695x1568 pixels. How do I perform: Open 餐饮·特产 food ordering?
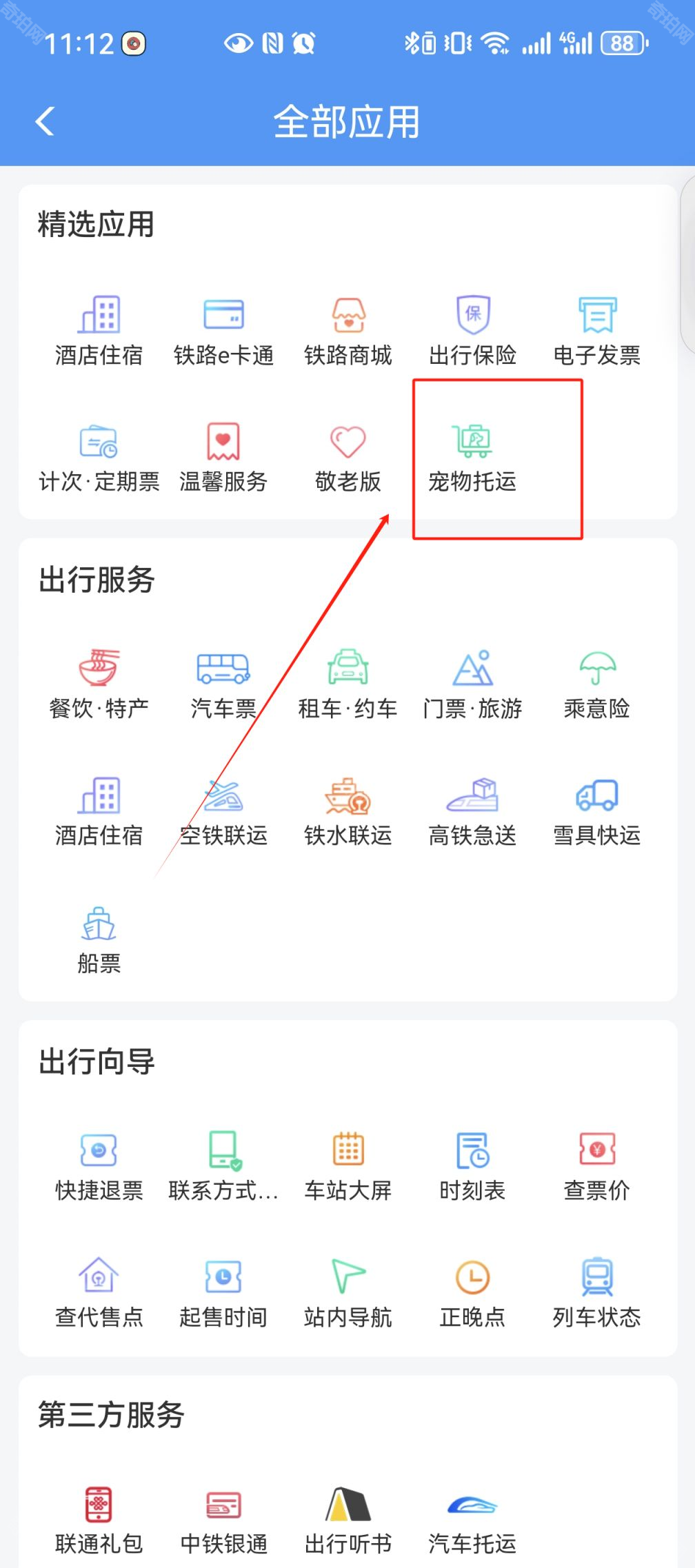pos(99,683)
